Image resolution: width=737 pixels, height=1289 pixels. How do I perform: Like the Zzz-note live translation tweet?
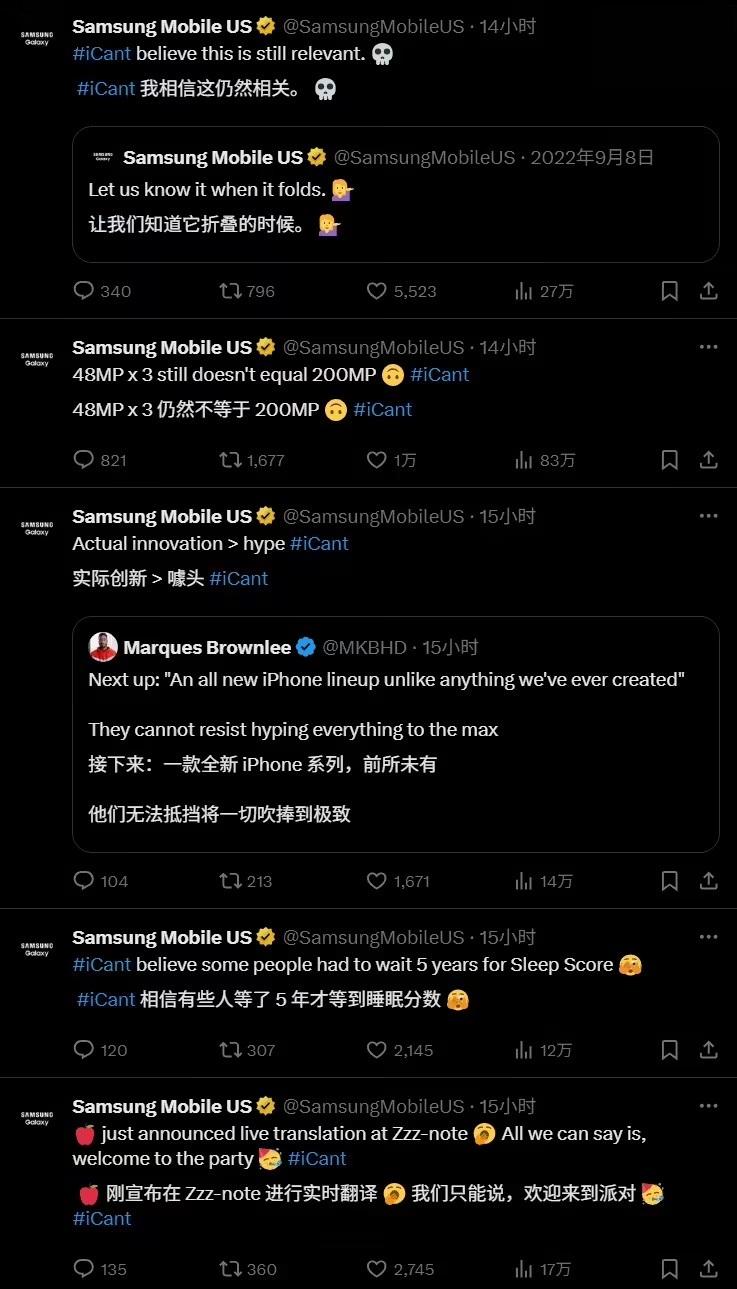[377, 1269]
